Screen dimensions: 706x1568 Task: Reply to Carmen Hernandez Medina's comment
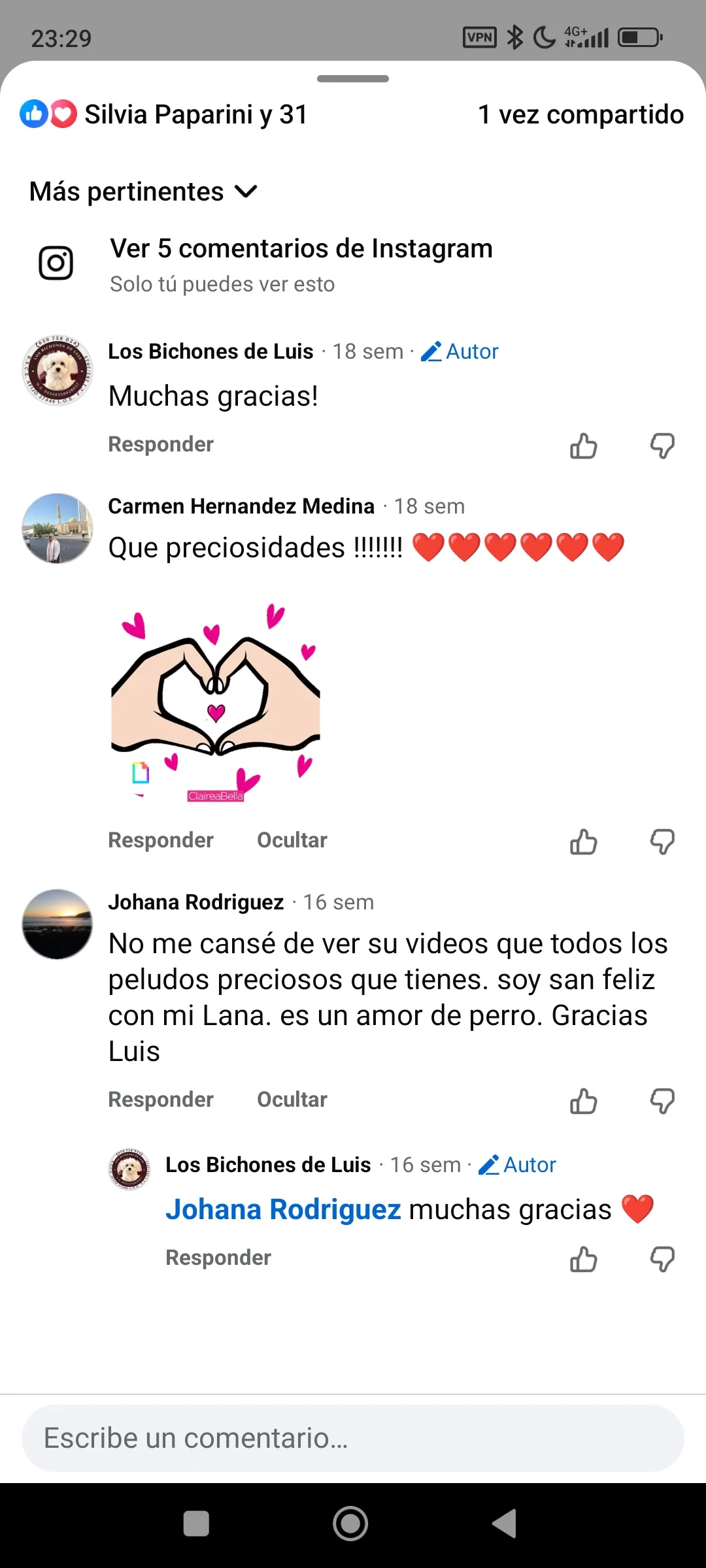(x=161, y=840)
